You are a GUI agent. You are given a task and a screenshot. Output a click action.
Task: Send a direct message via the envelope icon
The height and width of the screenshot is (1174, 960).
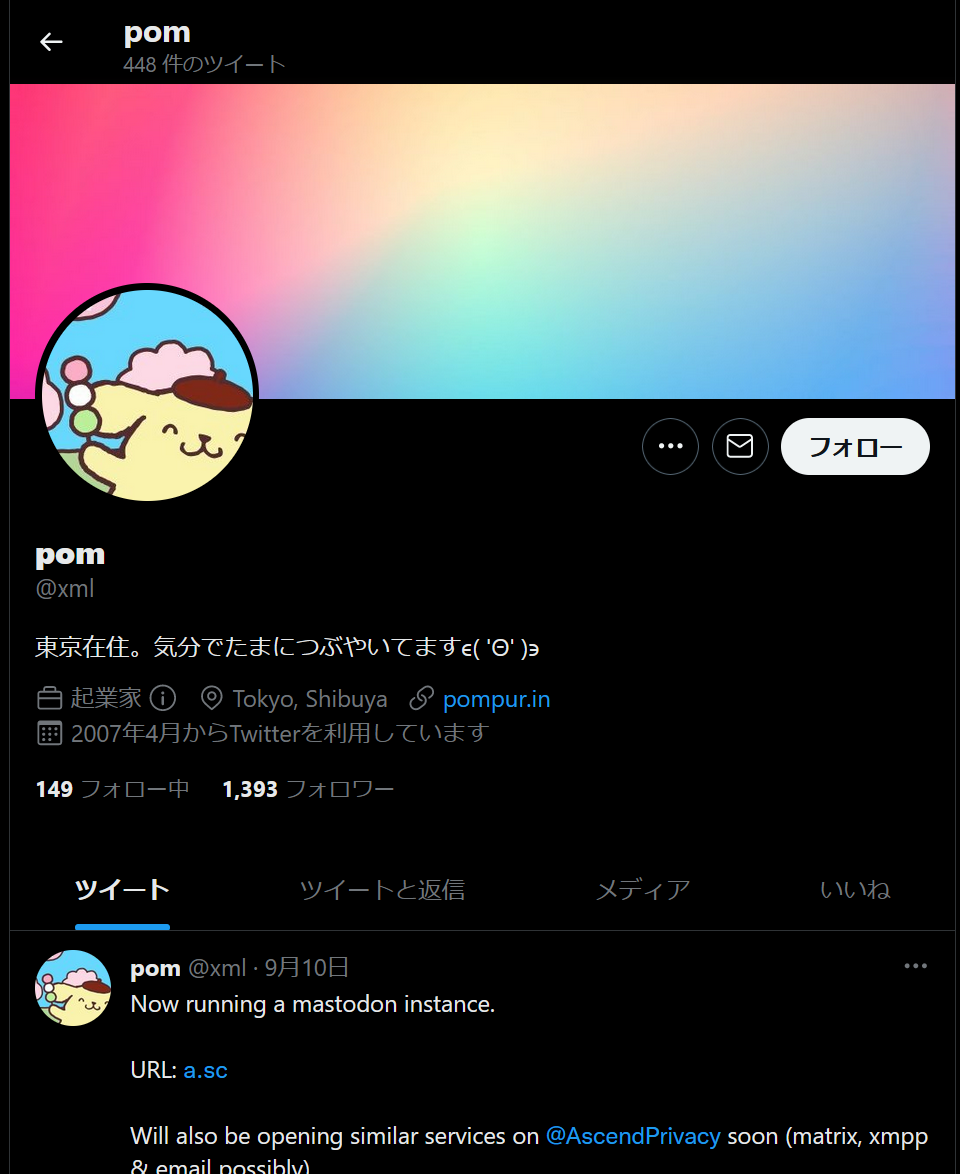740,446
